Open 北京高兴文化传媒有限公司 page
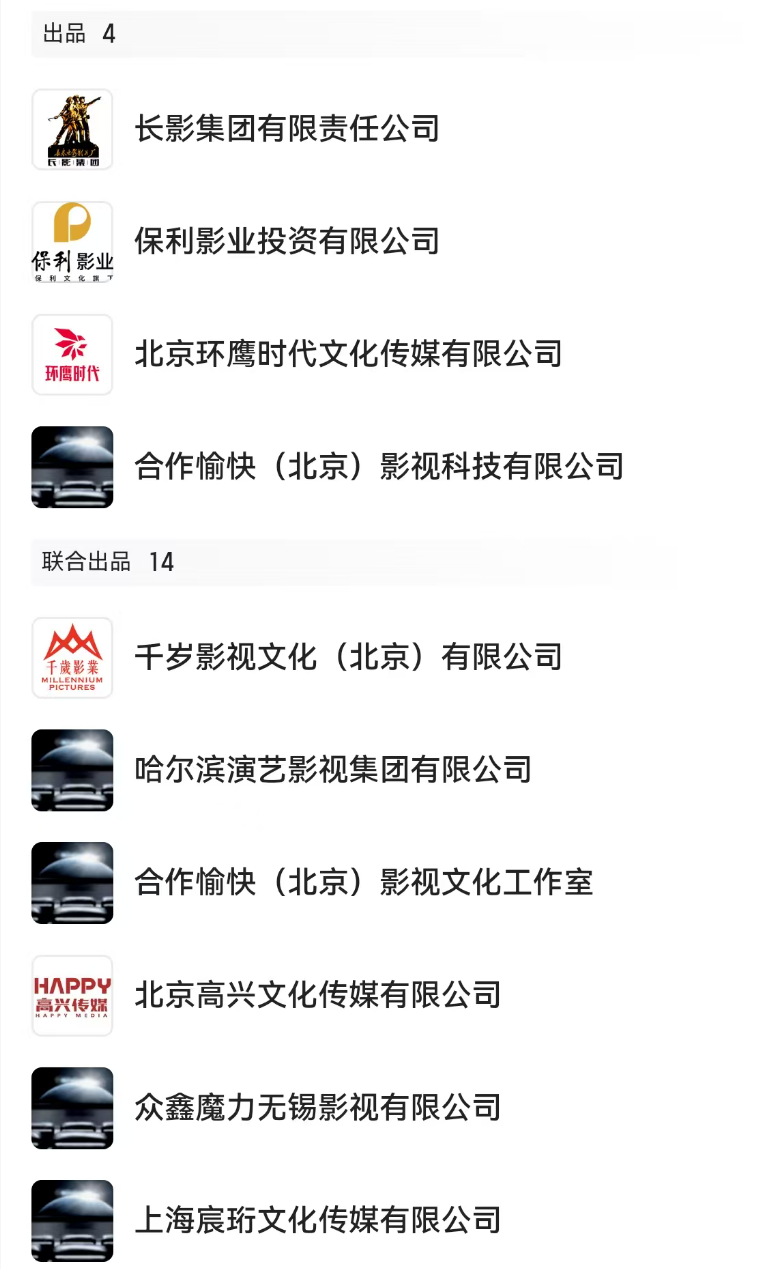The width and height of the screenshot is (777, 1269). pyautogui.click(x=318, y=994)
